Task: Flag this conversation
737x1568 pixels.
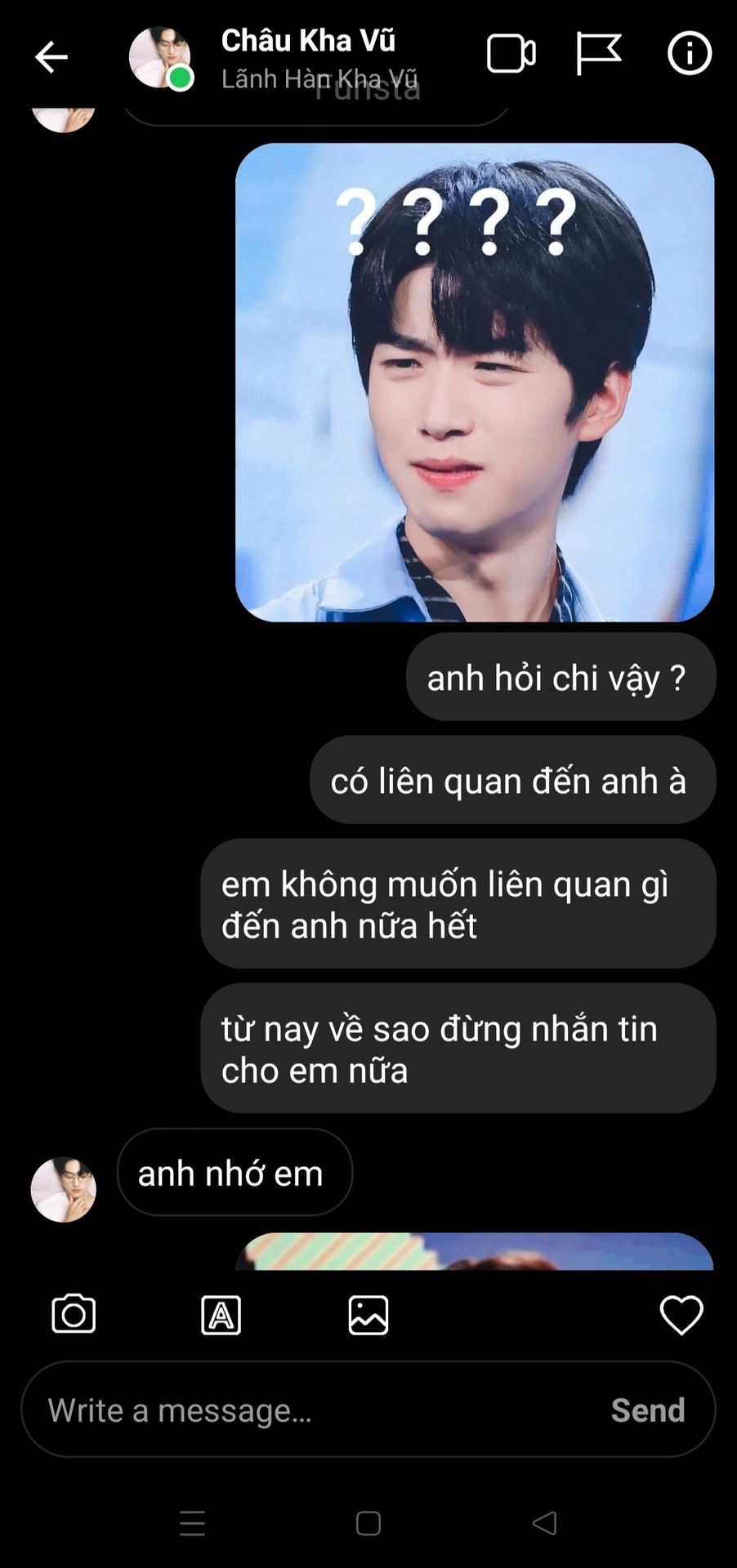Action: coord(598,55)
